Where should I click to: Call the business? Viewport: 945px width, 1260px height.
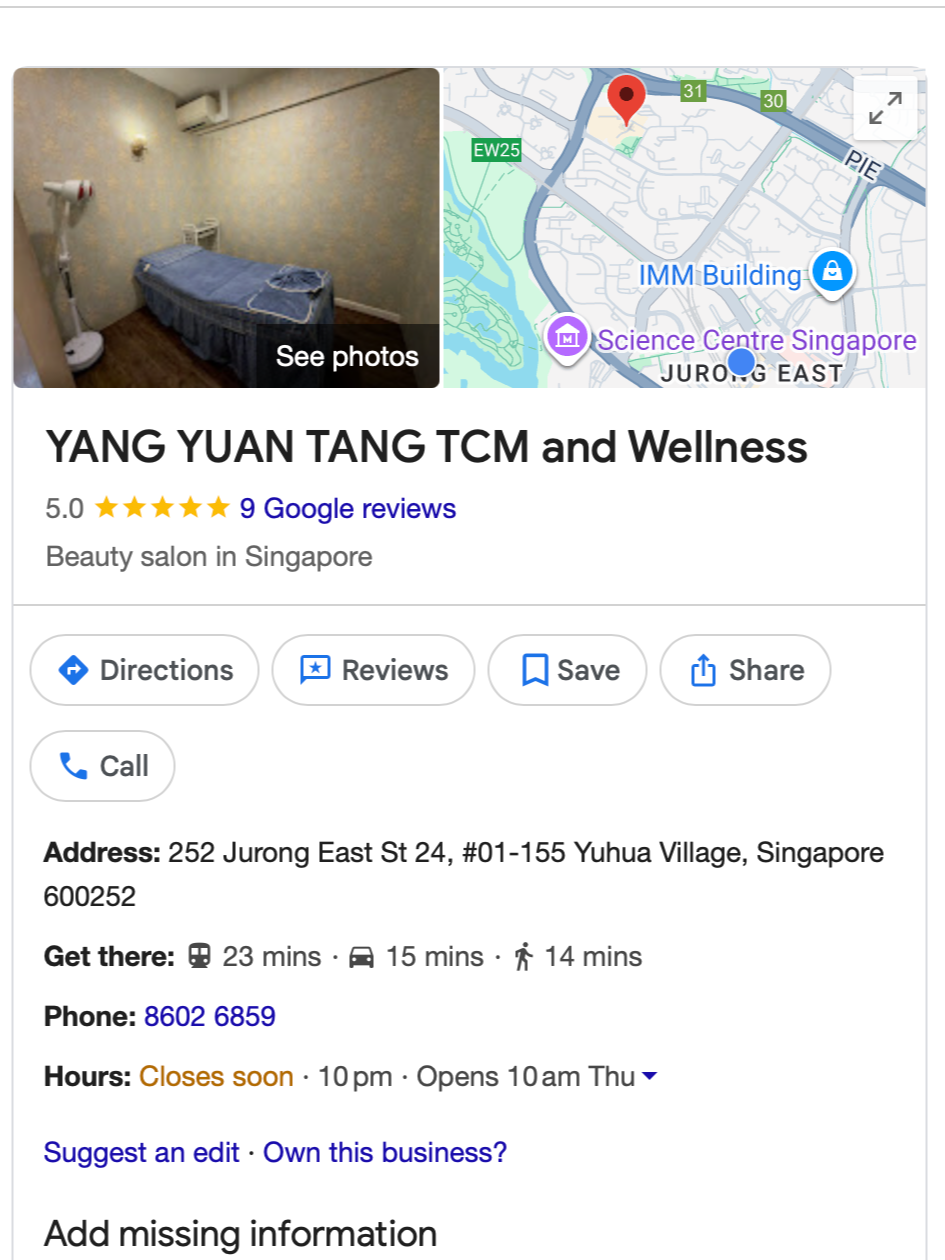(x=103, y=766)
